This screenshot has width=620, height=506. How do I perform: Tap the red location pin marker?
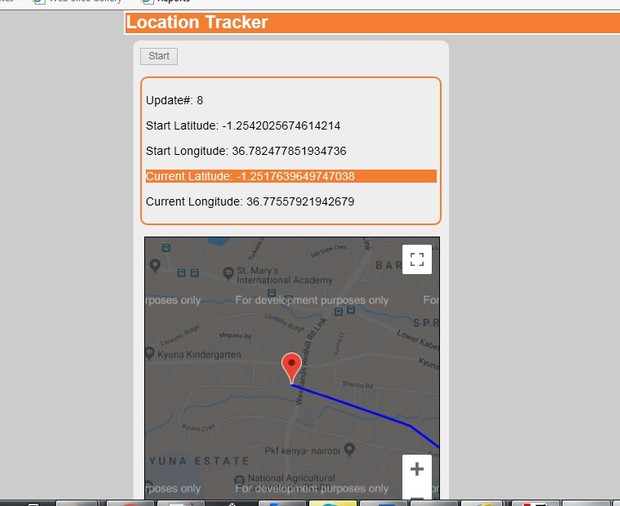pyautogui.click(x=292, y=366)
